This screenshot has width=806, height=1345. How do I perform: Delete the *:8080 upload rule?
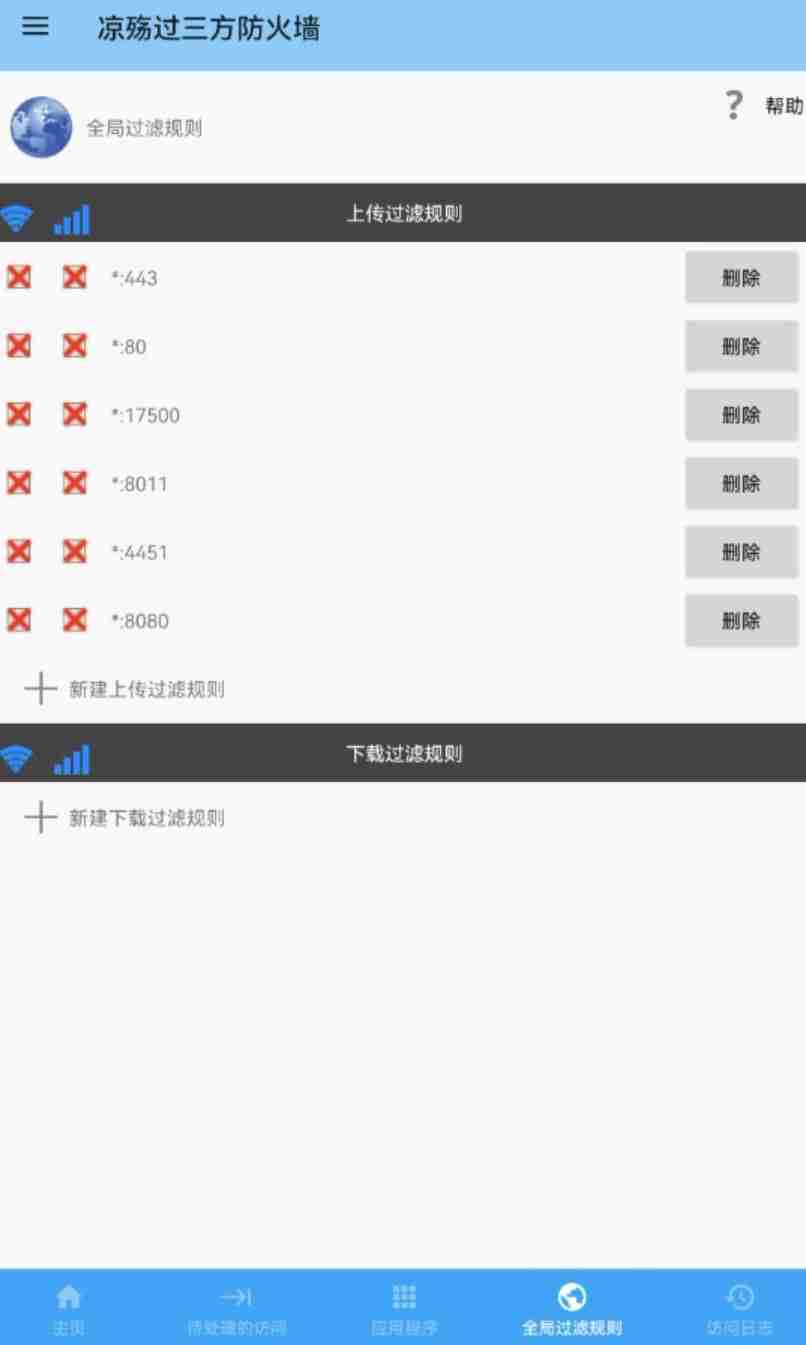point(741,621)
